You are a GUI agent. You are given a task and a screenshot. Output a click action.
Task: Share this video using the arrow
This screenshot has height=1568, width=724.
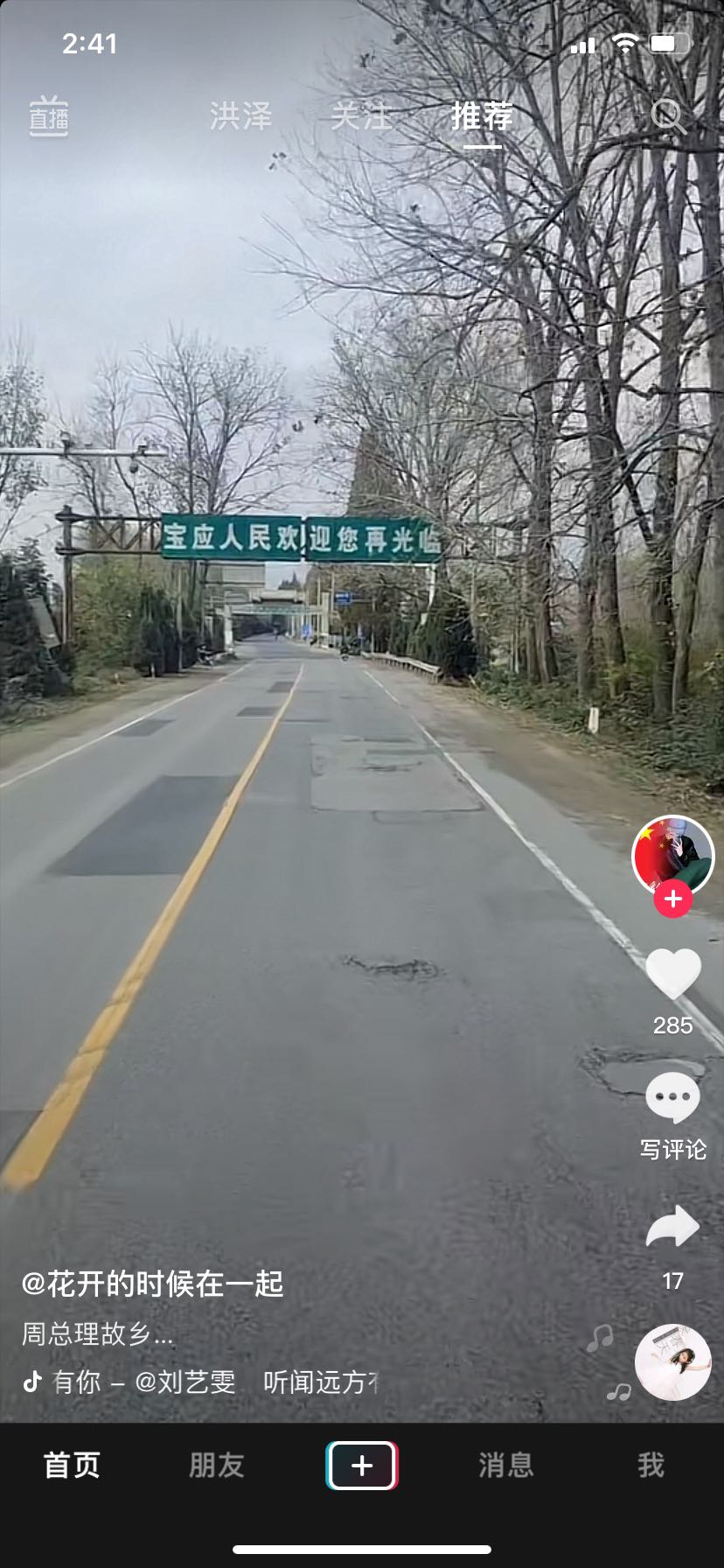(x=672, y=1226)
